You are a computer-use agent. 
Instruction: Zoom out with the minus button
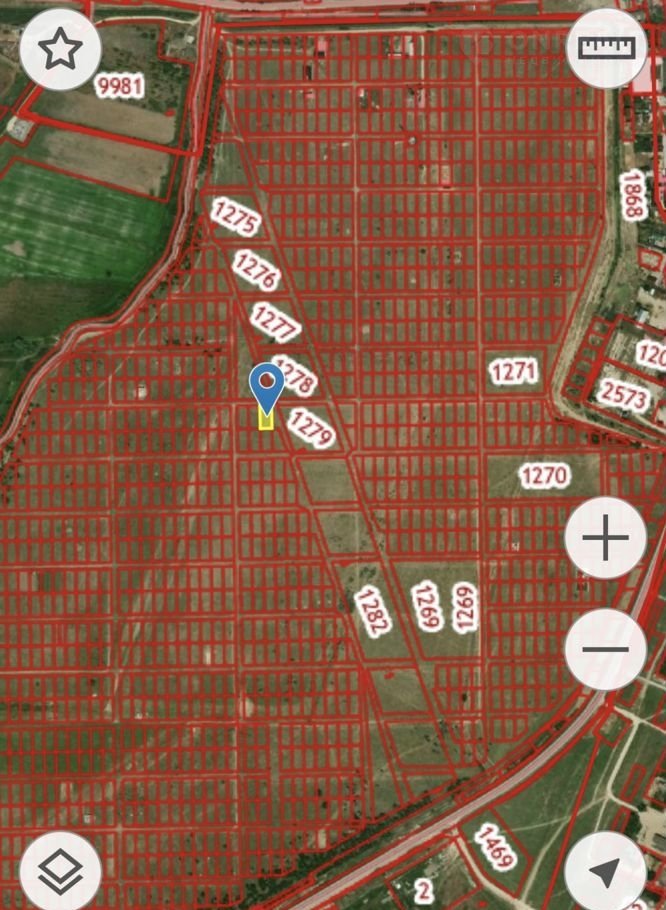pos(606,650)
